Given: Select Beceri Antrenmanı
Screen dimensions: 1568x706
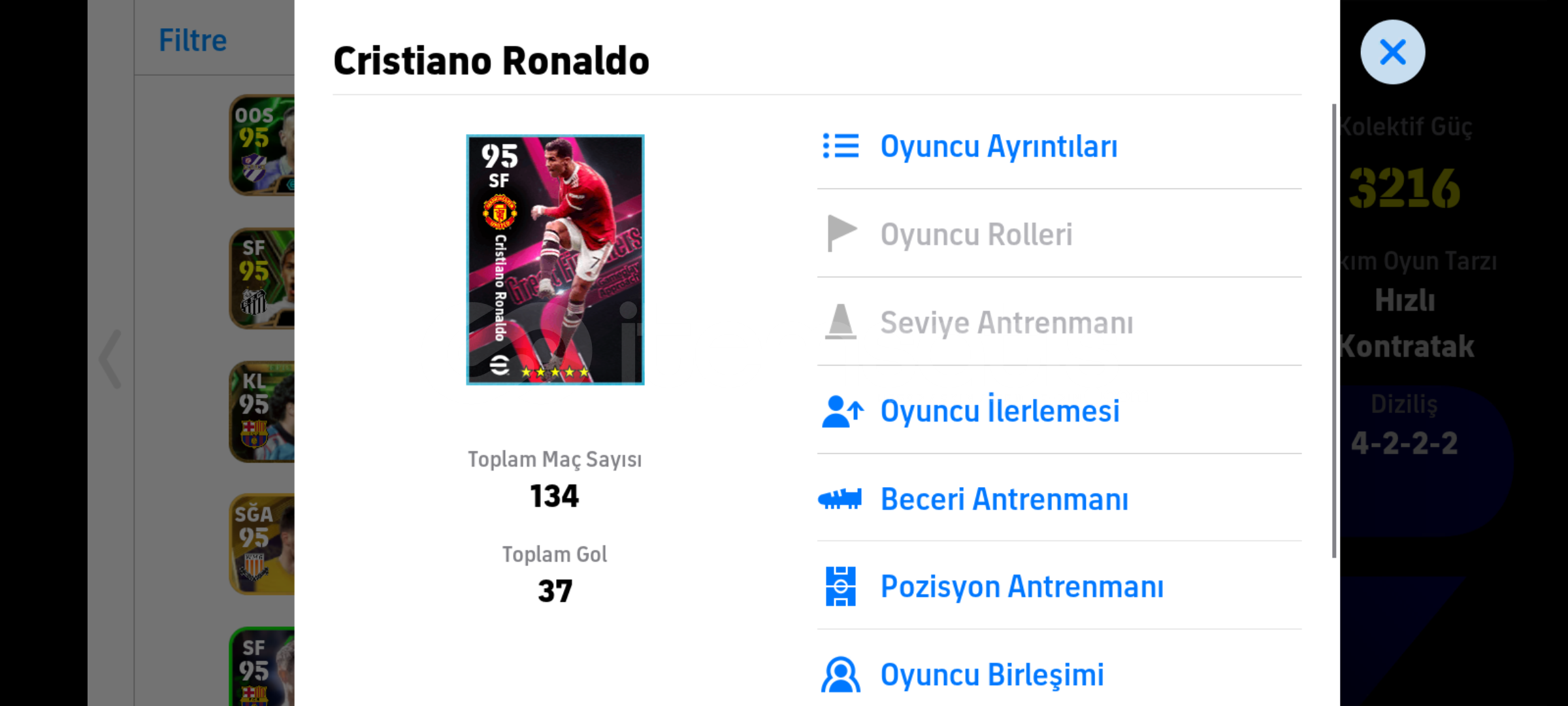Looking at the screenshot, I should pyautogui.click(x=1004, y=499).
